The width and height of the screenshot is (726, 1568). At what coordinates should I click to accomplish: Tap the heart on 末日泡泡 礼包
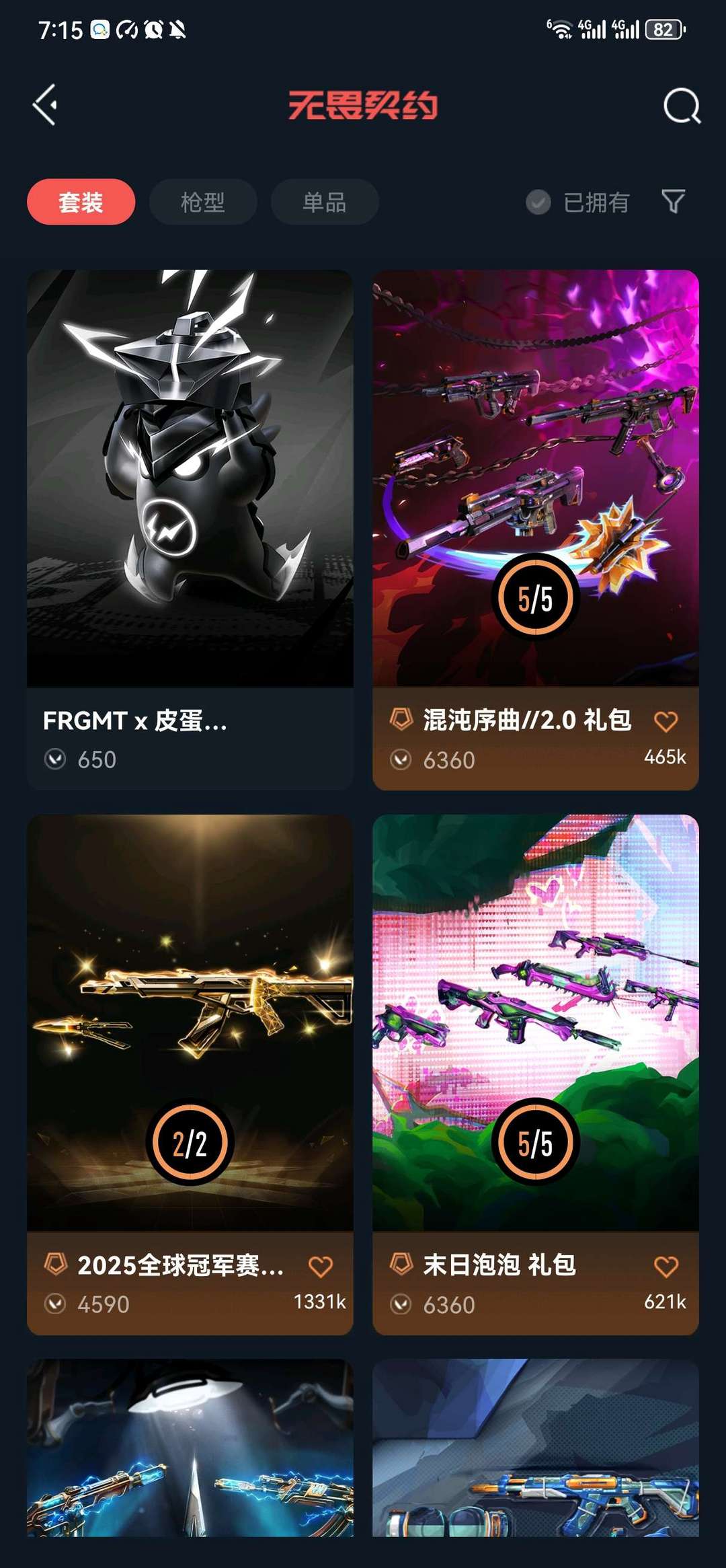pyautogui.click(x=665, y=1266)
